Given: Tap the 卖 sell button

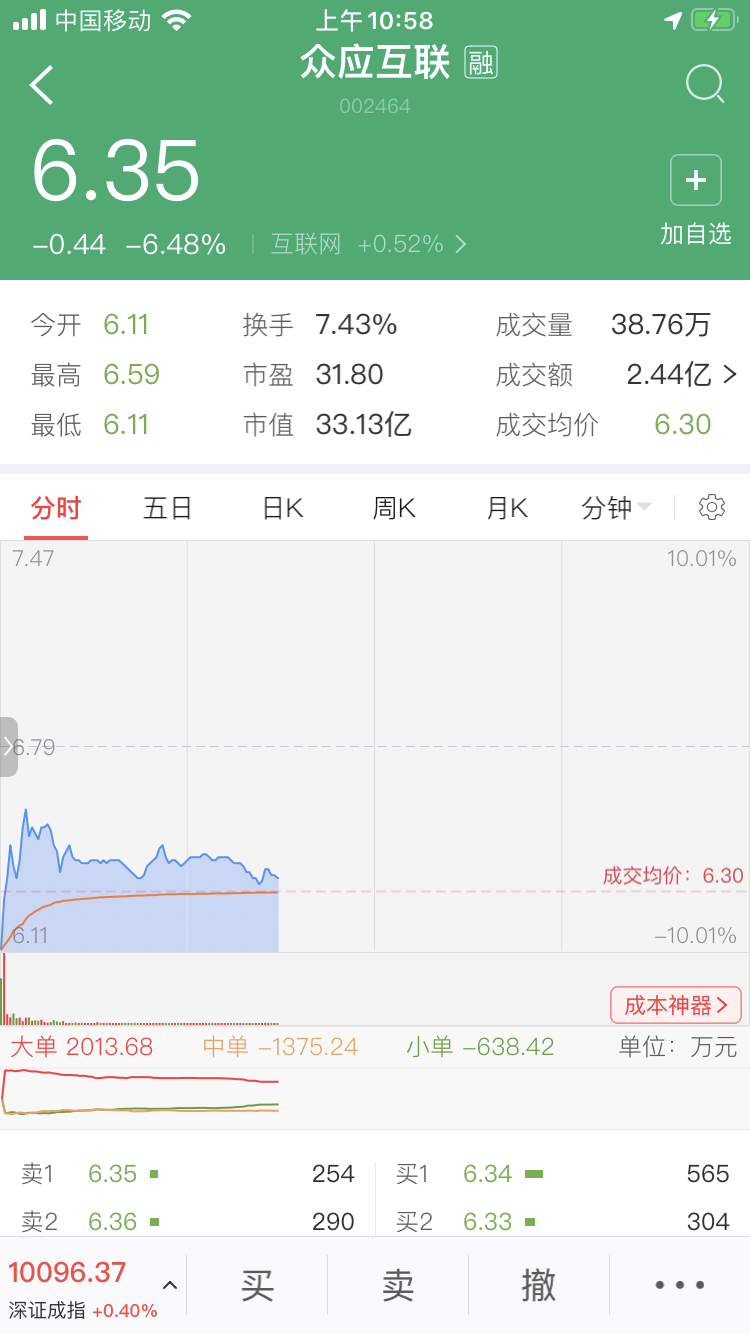Looking at the screenshot, I should [398, 1285].
